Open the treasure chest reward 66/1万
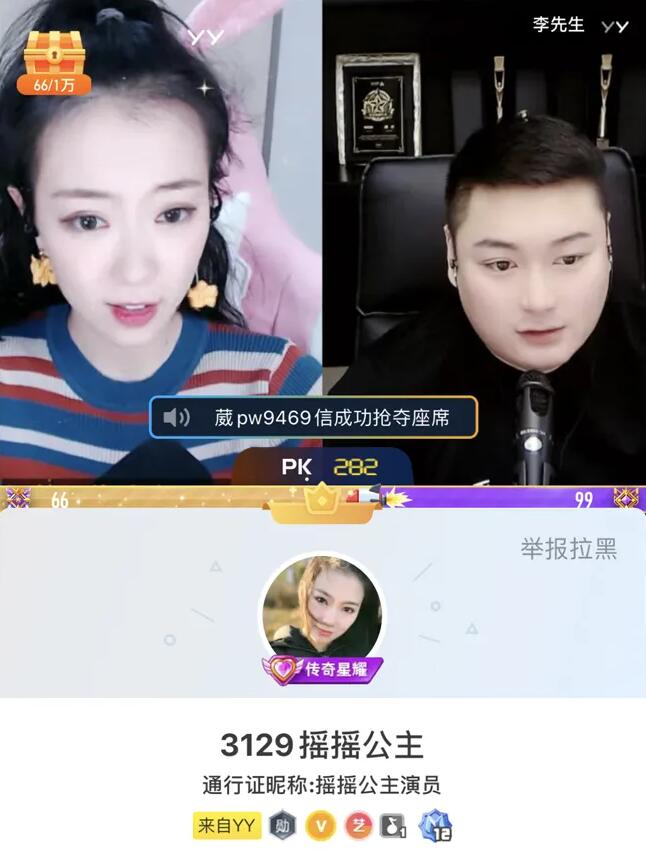 point(54,60)
